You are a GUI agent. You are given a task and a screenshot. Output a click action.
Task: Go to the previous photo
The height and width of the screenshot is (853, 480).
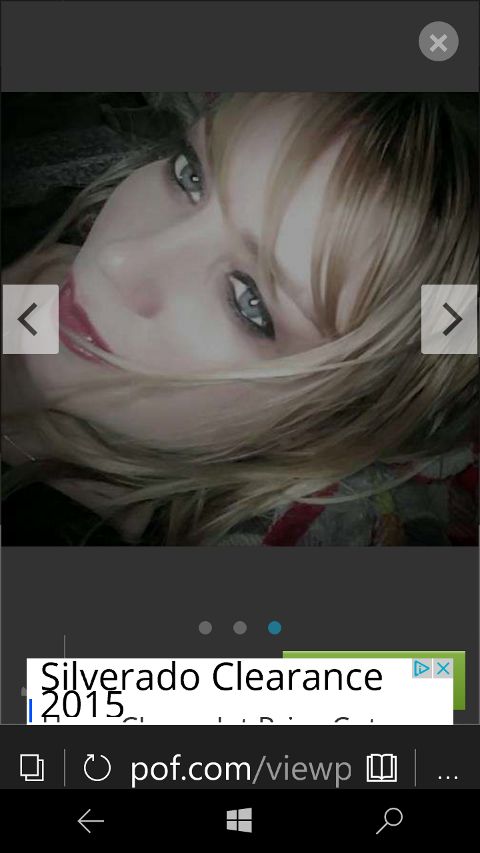point(30,319)
